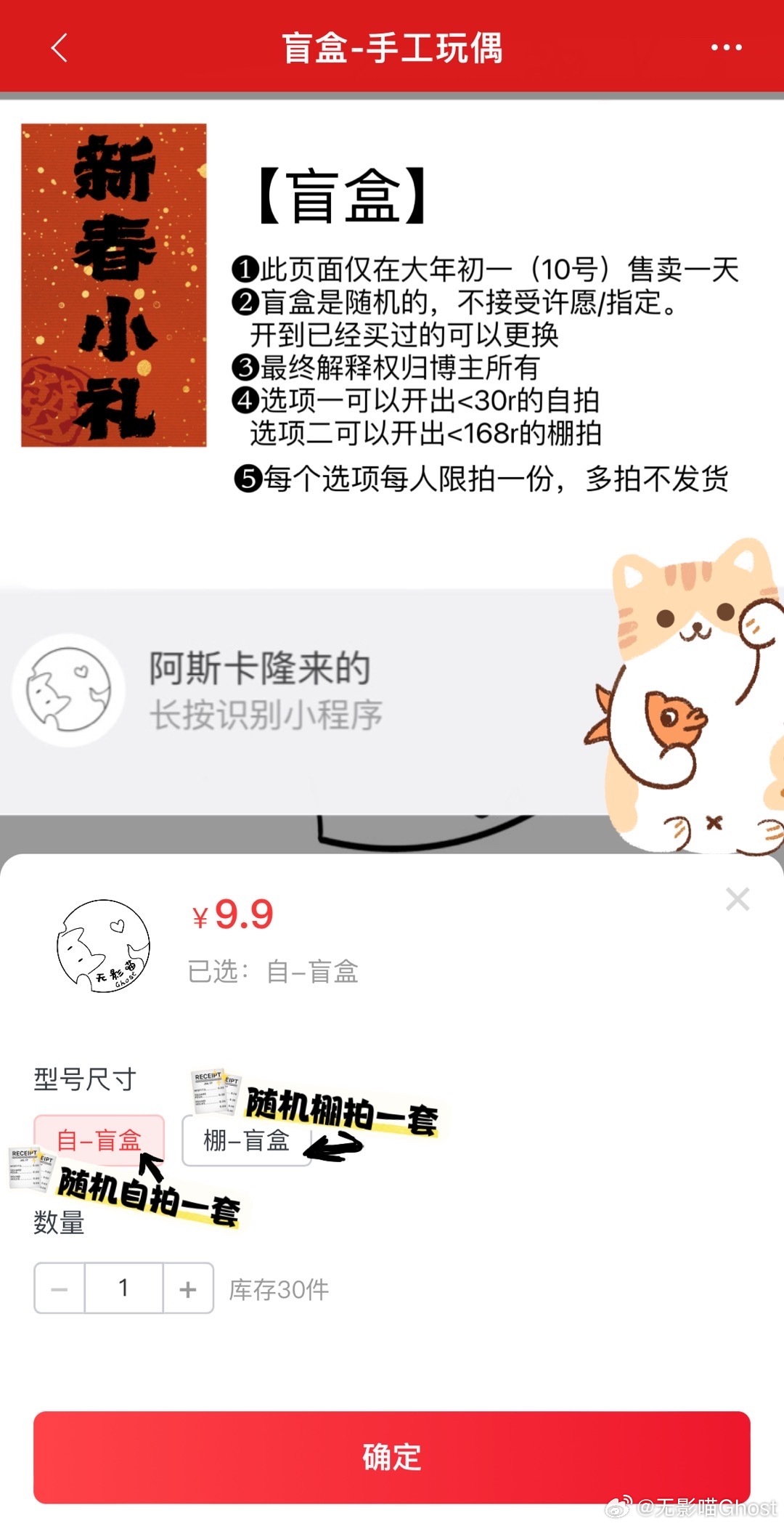
Task: Select the 自-盲盒 option
Action: click(x=99, y=1140)
